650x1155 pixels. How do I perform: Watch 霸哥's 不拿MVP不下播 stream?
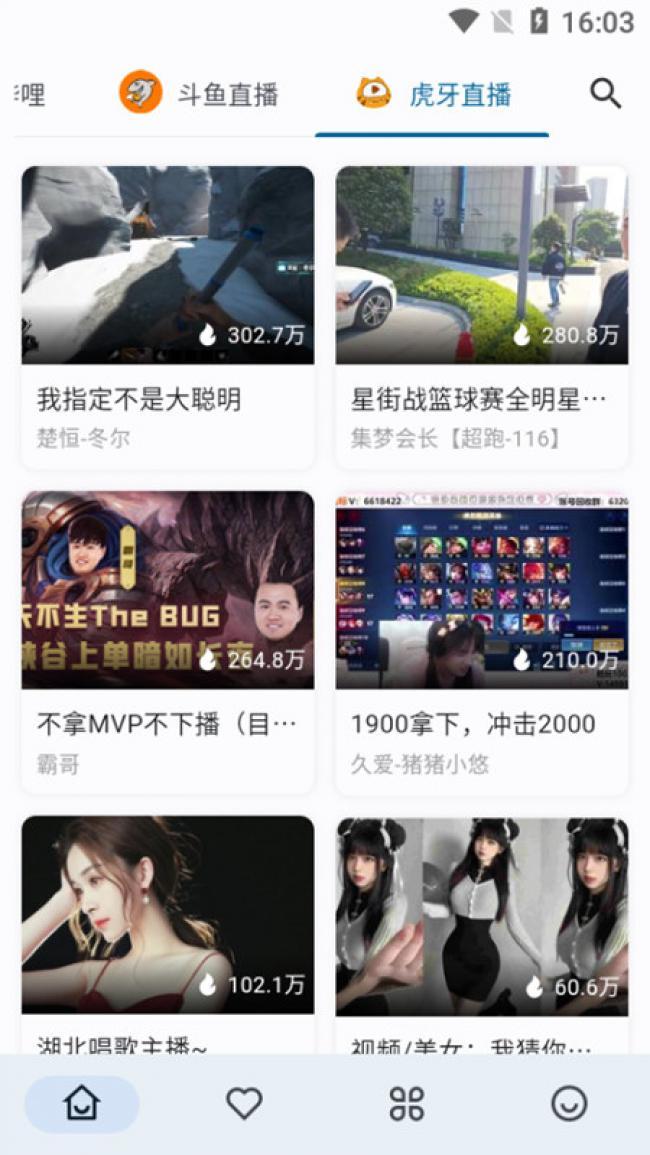pos(168,642)
